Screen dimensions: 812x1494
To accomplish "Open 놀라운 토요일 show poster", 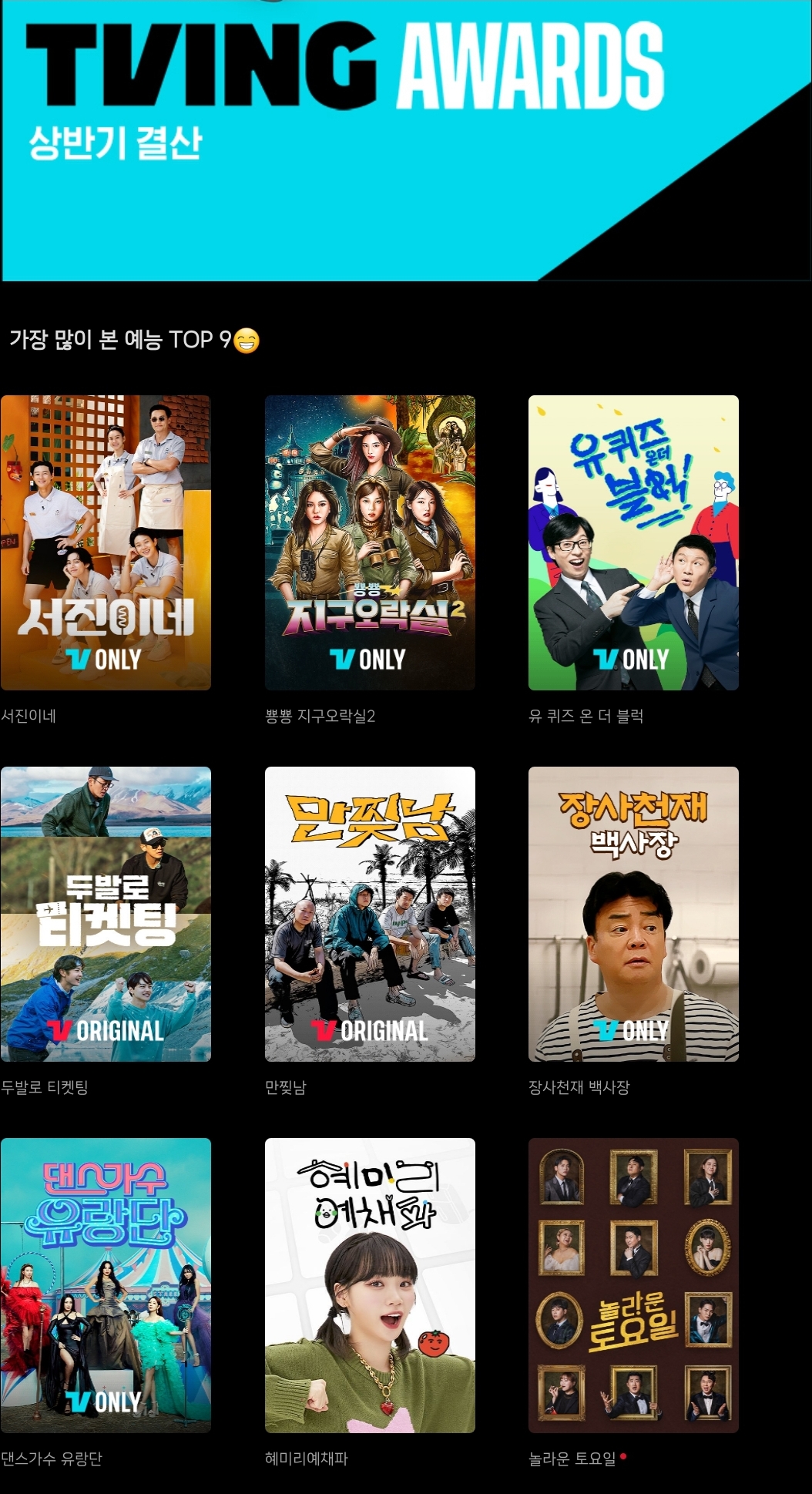I will pos(633,1285).
